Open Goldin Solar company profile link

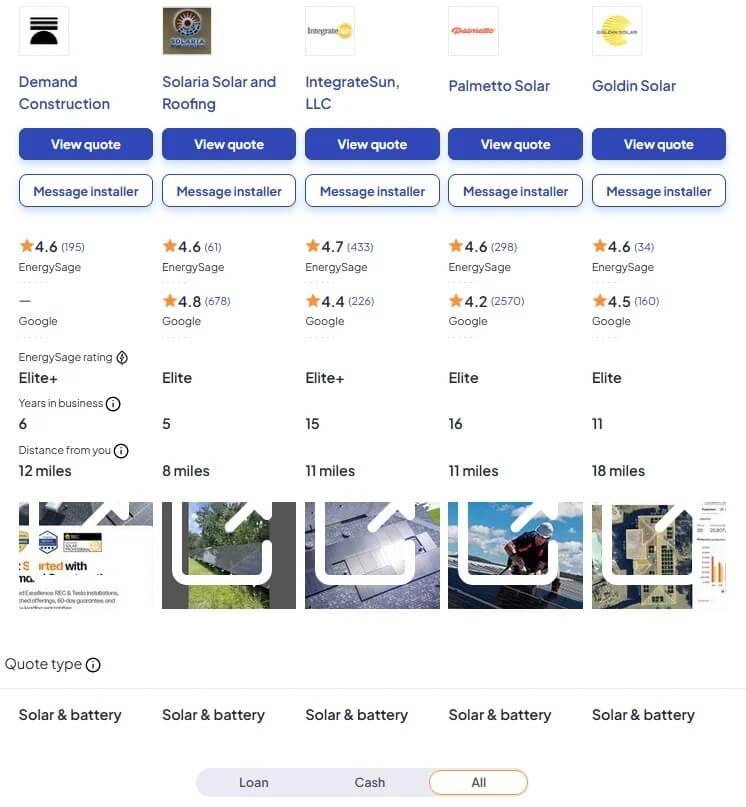point(634,86)
